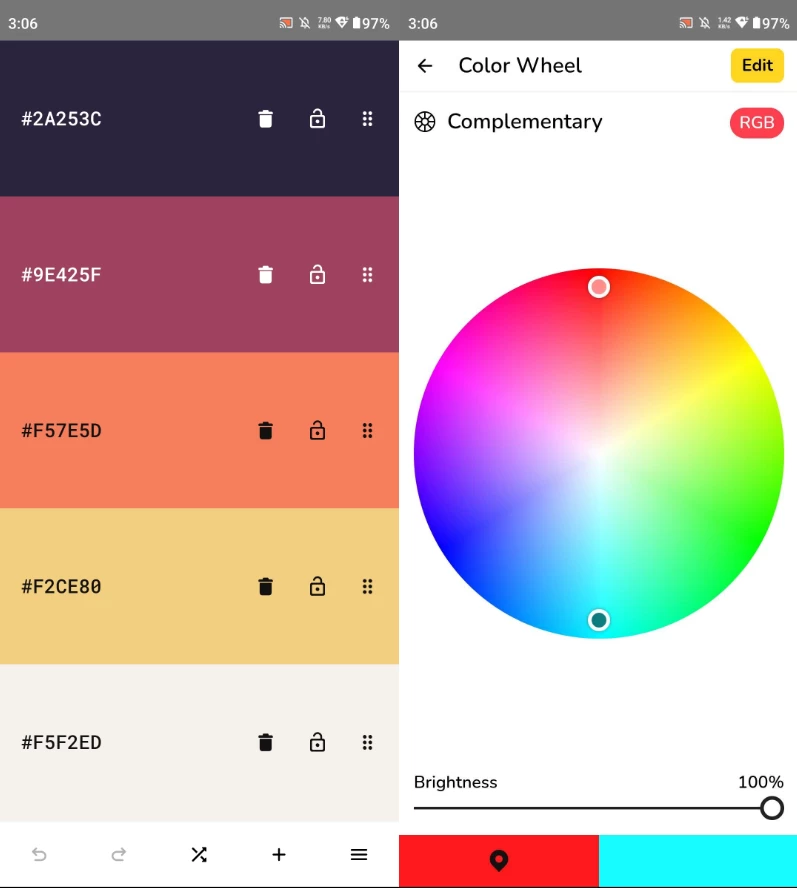Undo the last palette change

point(39,855)
